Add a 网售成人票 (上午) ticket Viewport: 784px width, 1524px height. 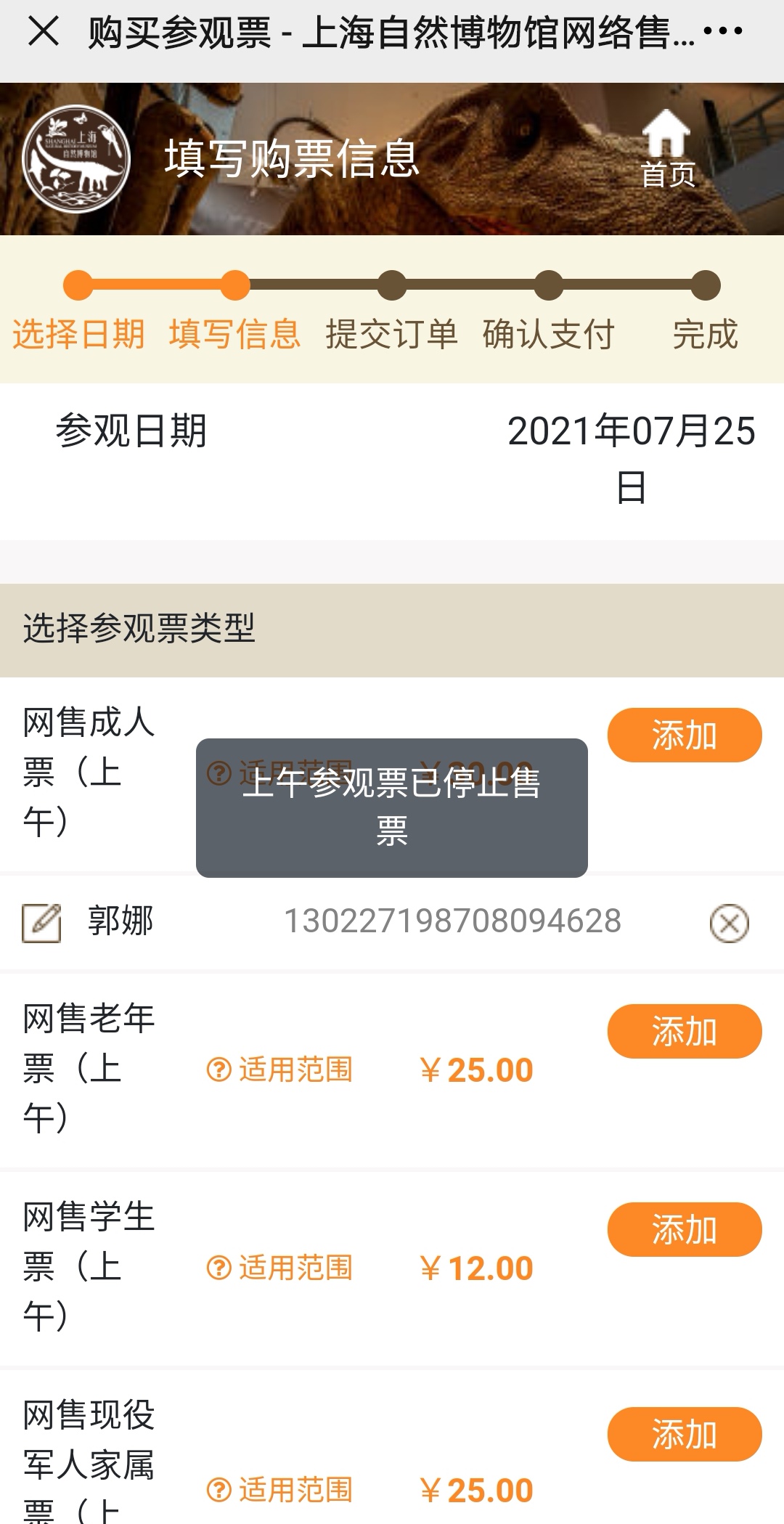click(x=684, y=735)
